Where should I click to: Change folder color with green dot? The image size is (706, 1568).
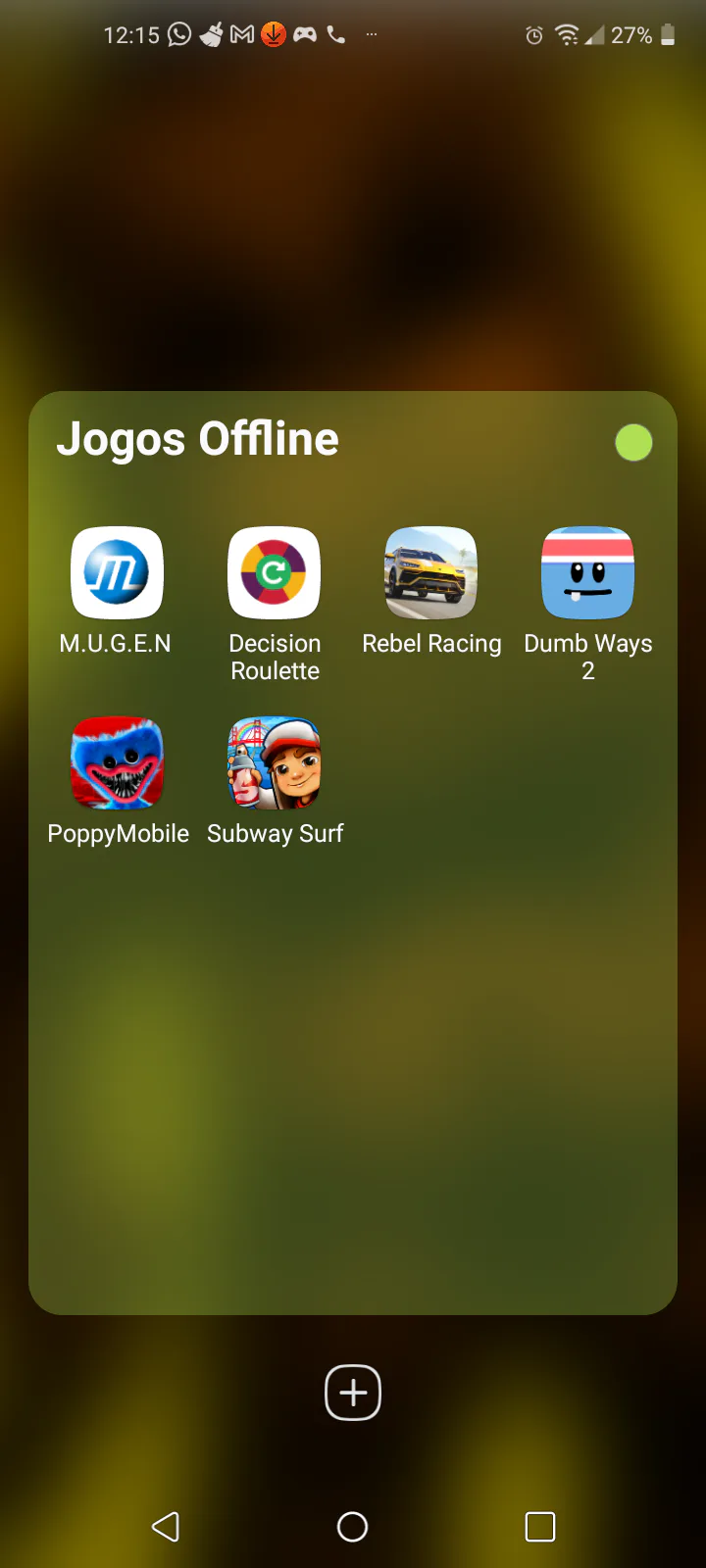tap(633, 443)
